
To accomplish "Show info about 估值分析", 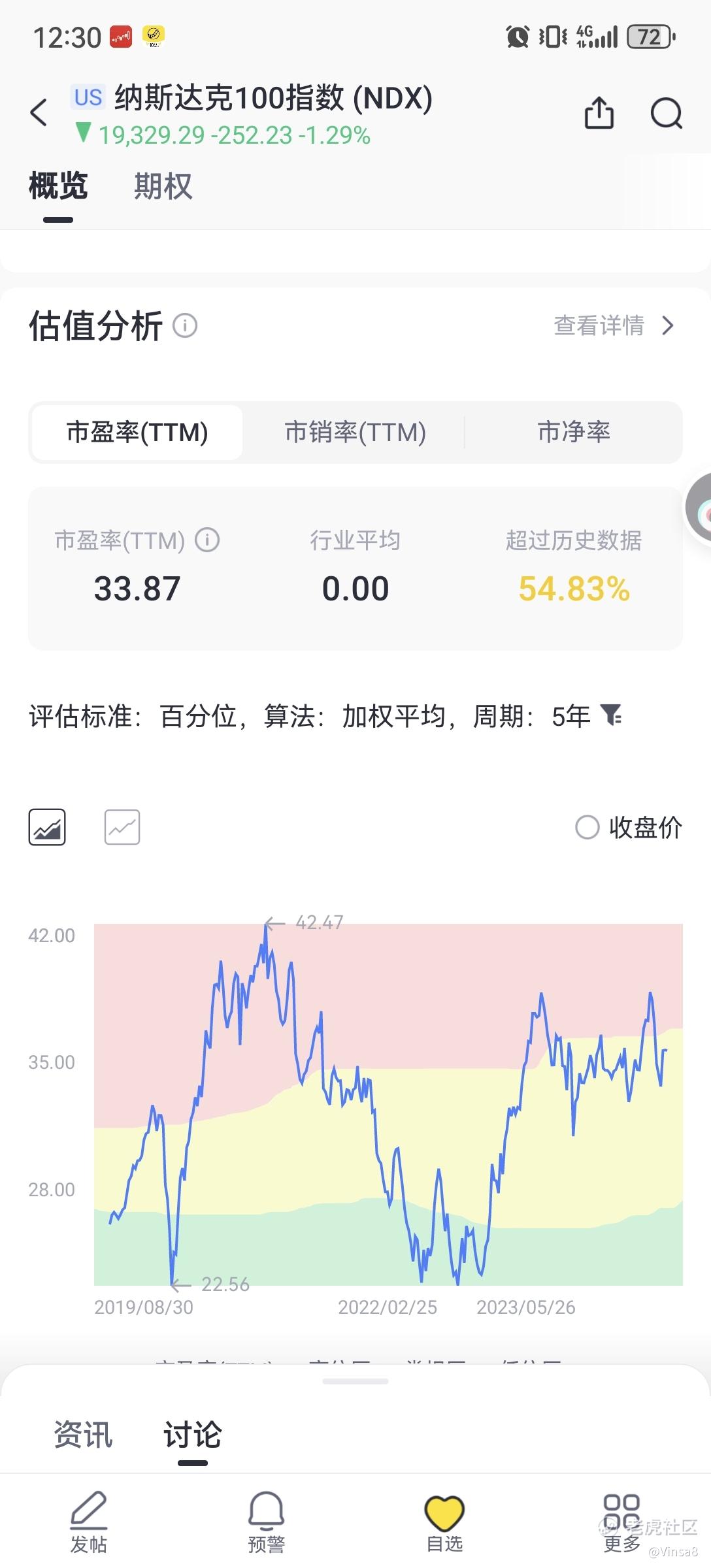I will coord(185,325).
